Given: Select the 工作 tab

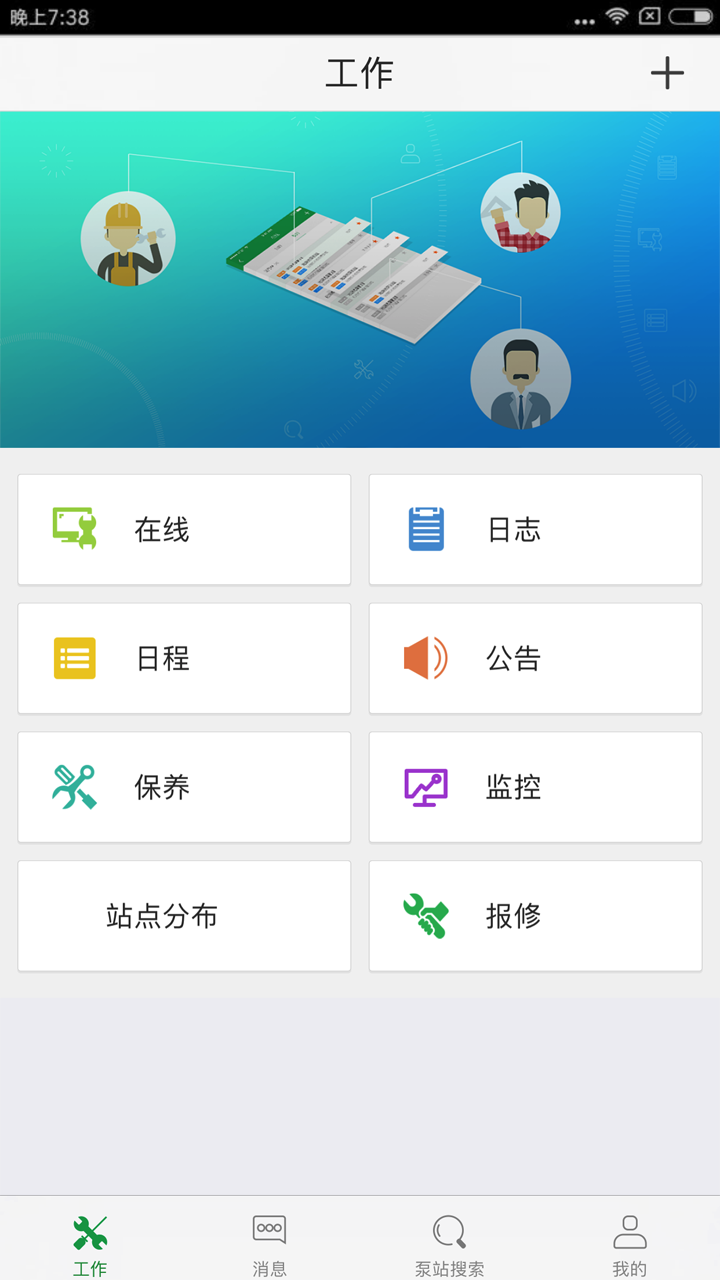Looking at the screenshot, I should [90, 1245].
